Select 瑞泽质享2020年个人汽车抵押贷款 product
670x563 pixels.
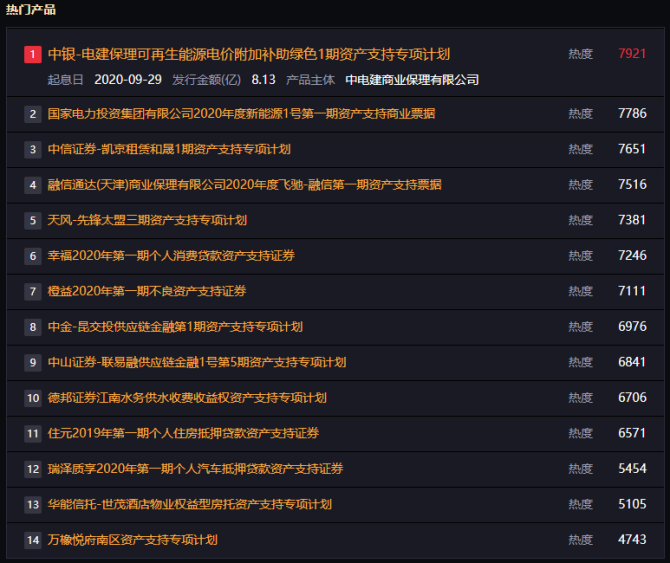[x=195, y=469]
